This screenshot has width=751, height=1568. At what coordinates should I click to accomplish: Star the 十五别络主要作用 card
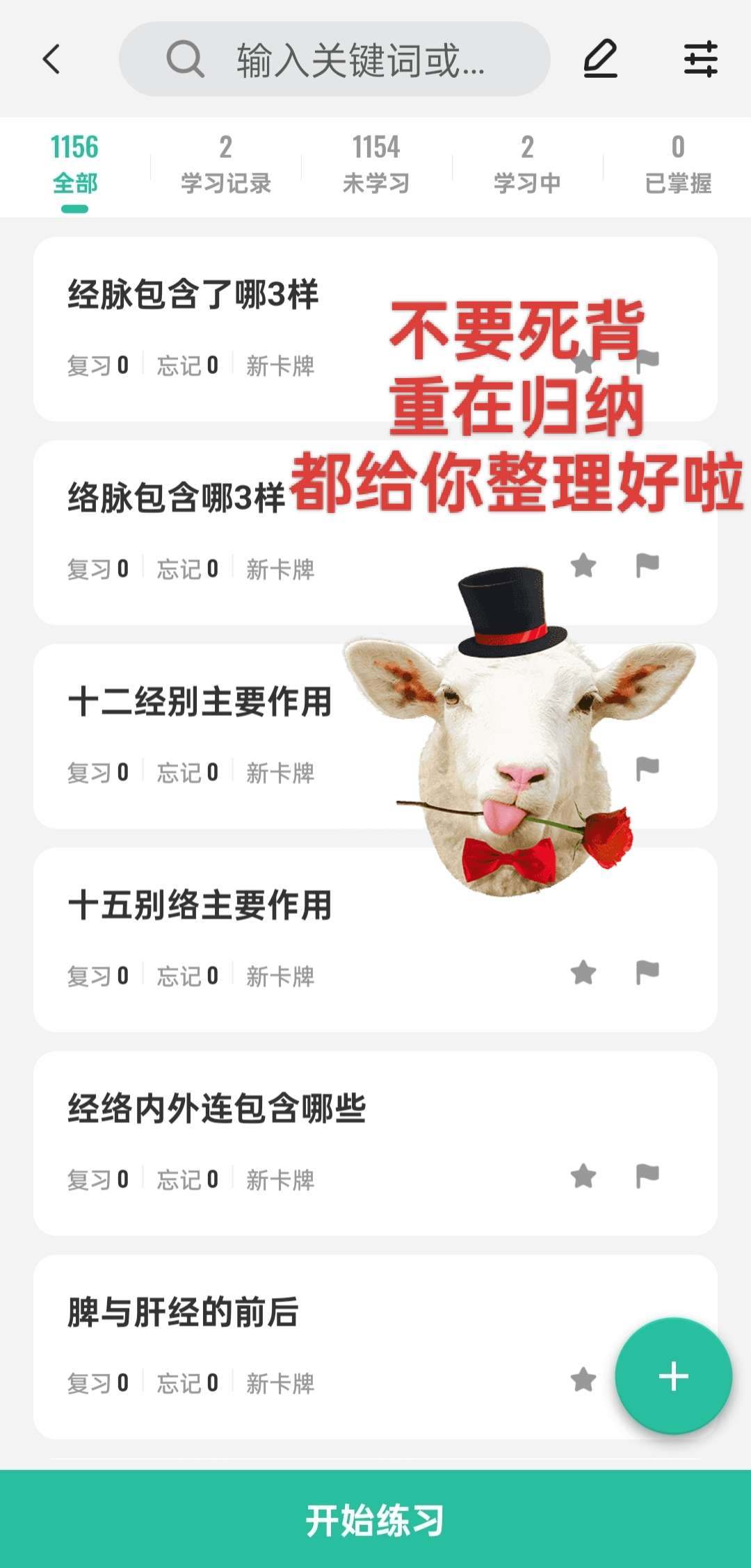(x=583, y=972)
